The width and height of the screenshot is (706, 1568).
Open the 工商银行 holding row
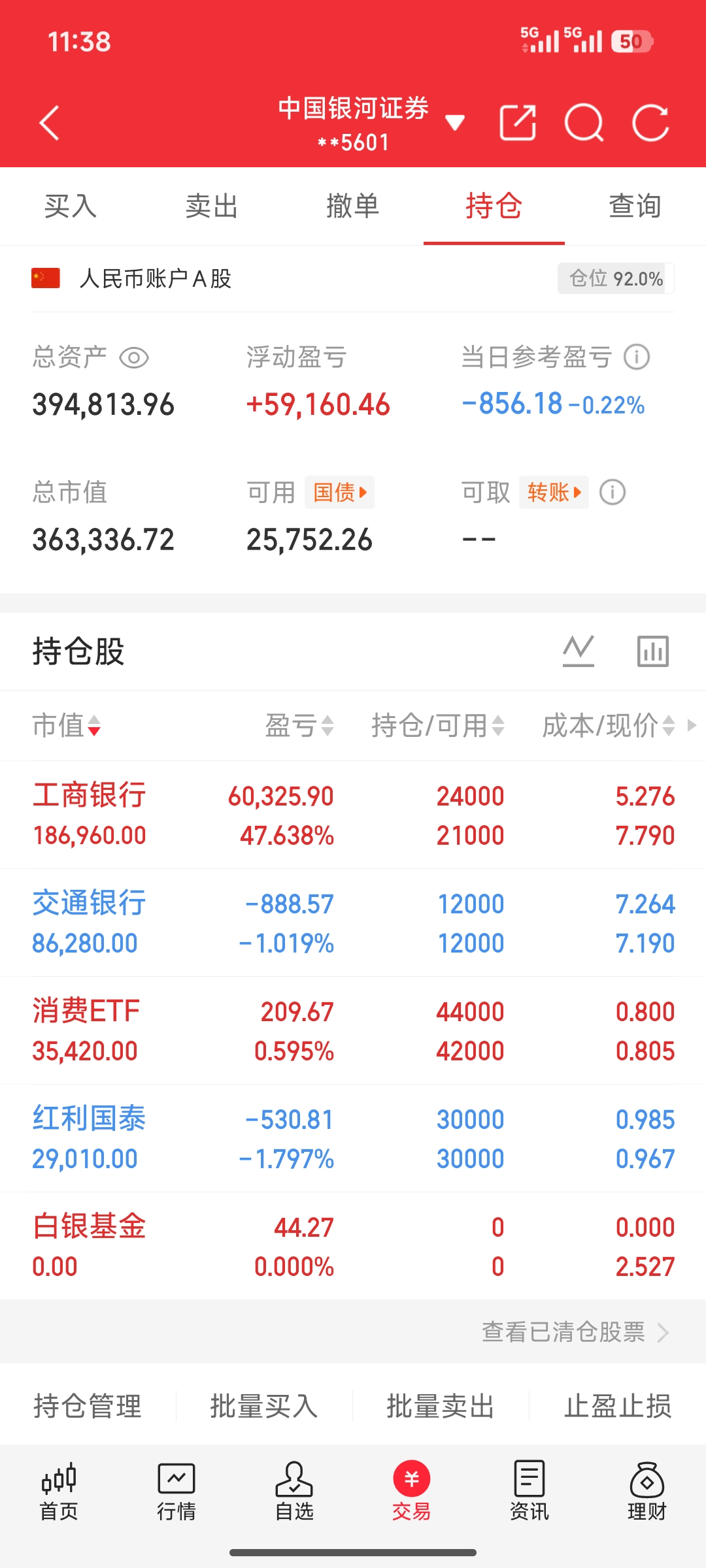(353, 815)
